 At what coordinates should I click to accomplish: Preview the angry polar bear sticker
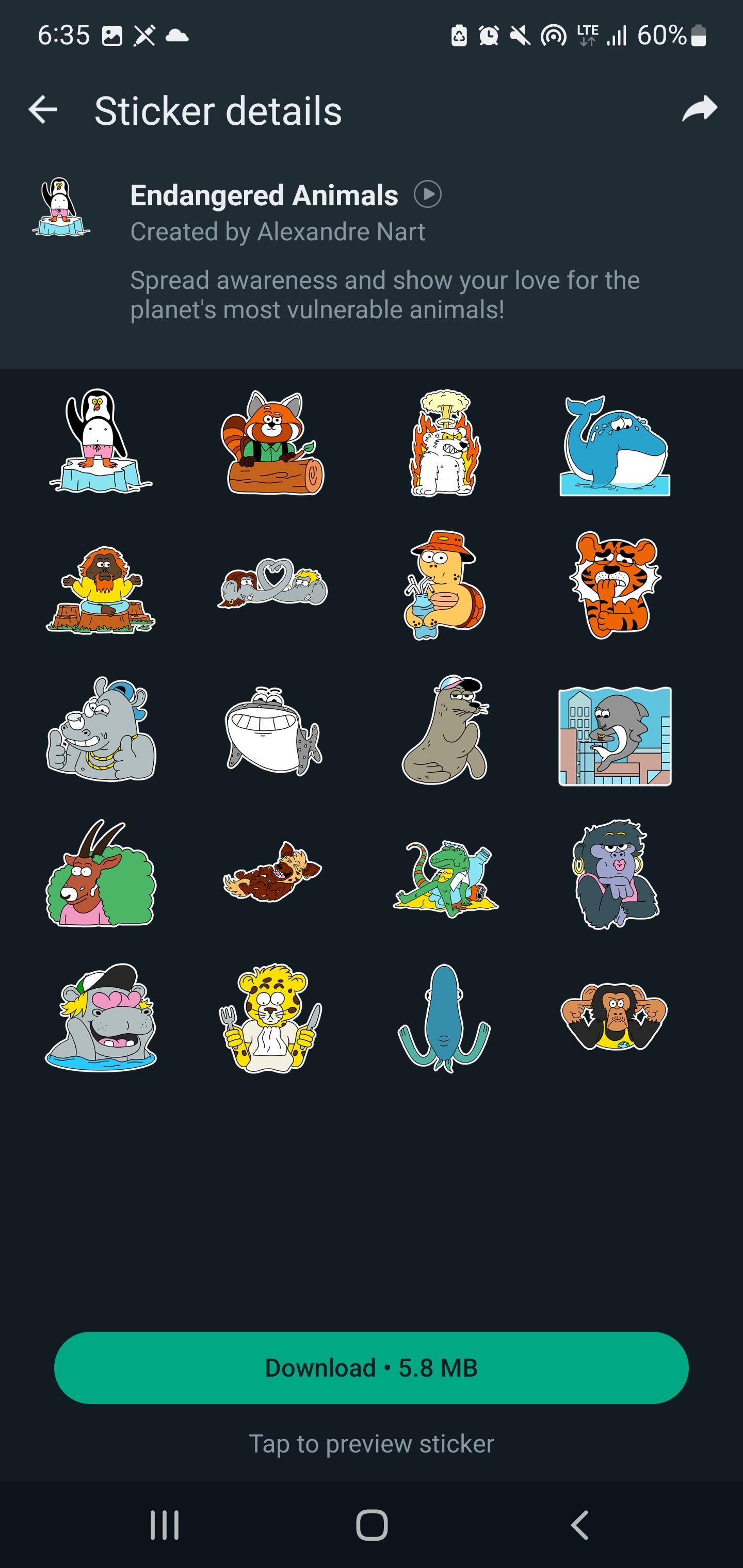[445, 443]
